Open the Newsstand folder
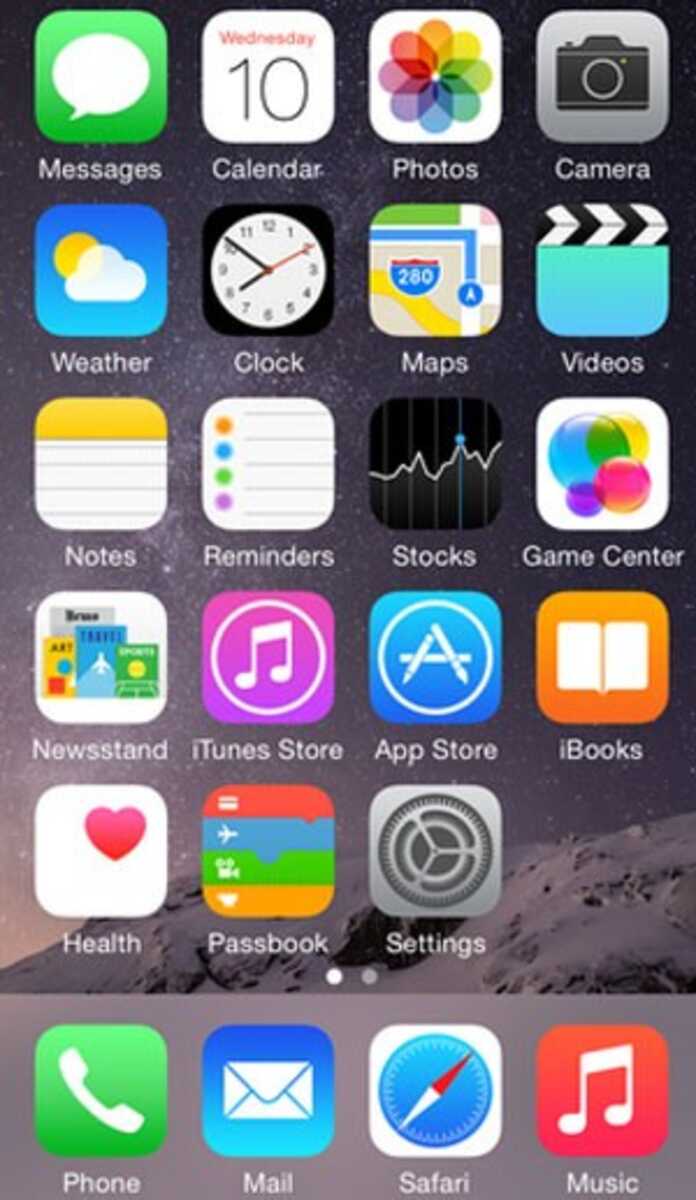 pos(101,657)
